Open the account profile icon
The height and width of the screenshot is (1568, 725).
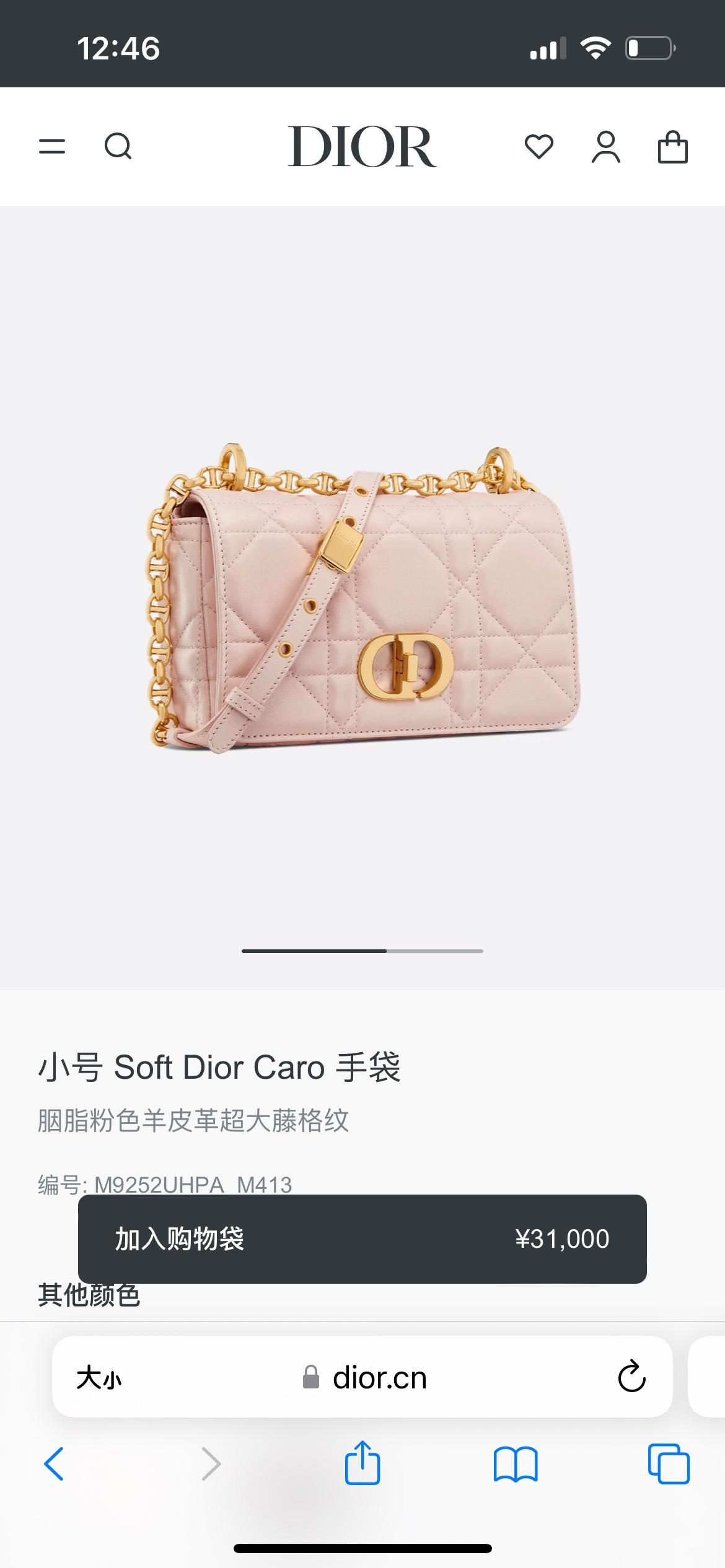pyautogui.click(x=605, y=147)
